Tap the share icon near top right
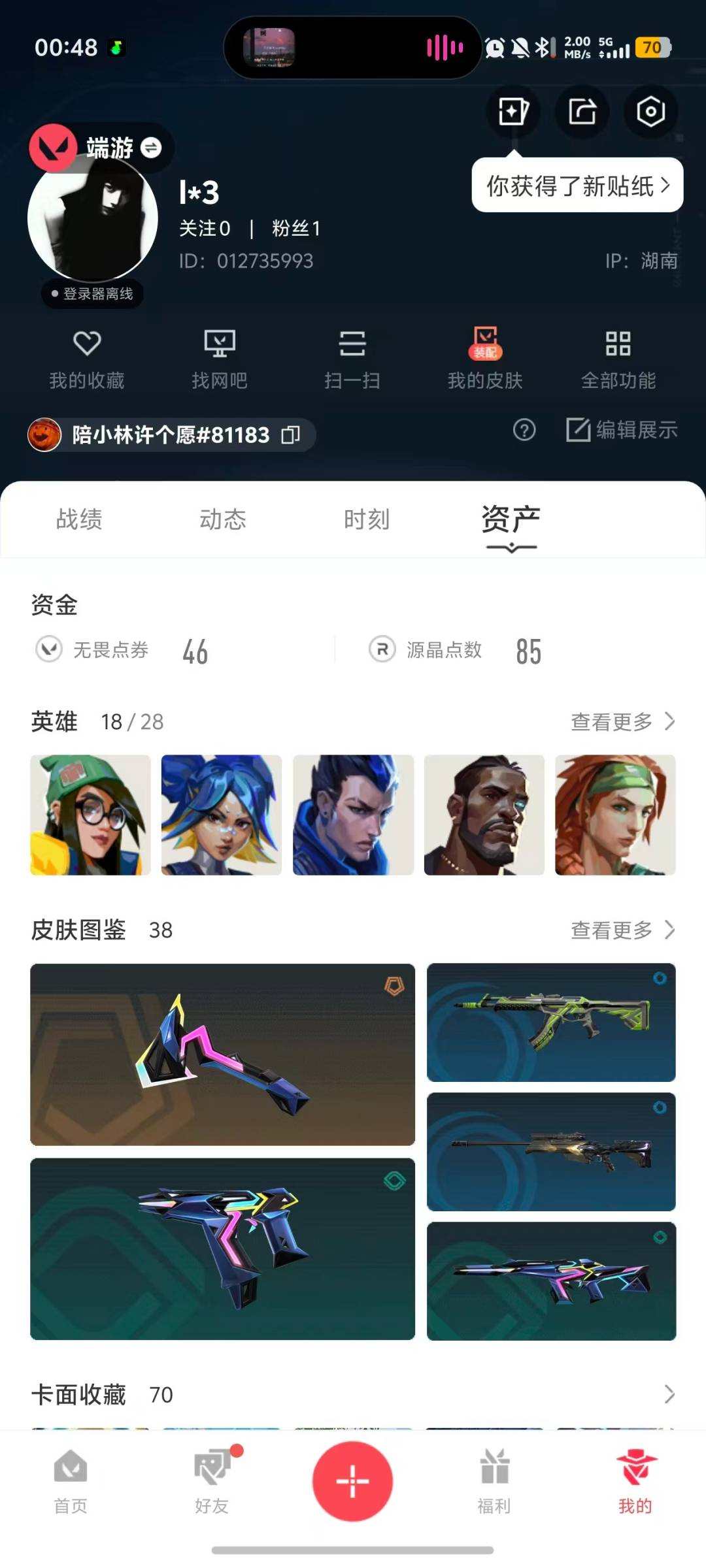Viewport: 706px width, 1568px height. tap(583, 112)
